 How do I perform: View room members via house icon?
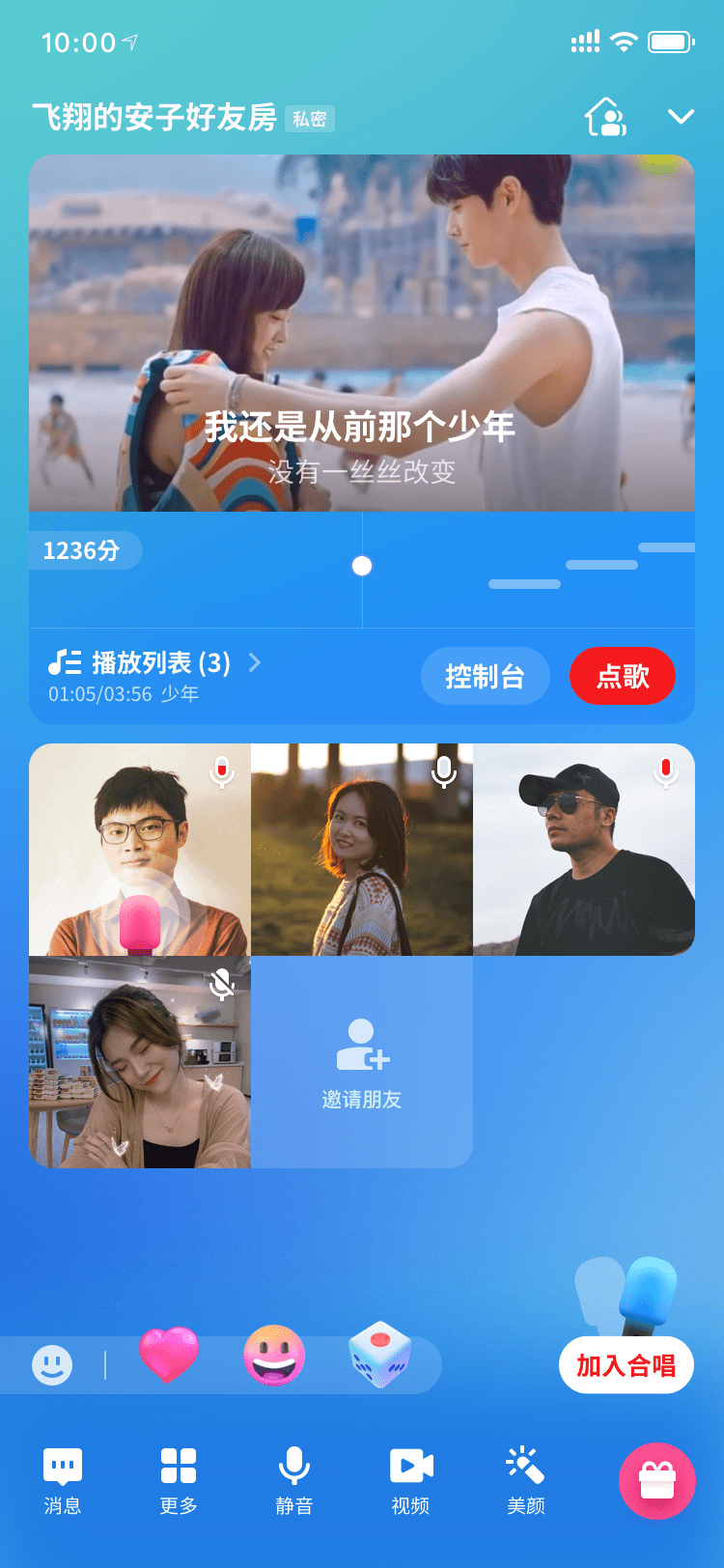(605, 116)
